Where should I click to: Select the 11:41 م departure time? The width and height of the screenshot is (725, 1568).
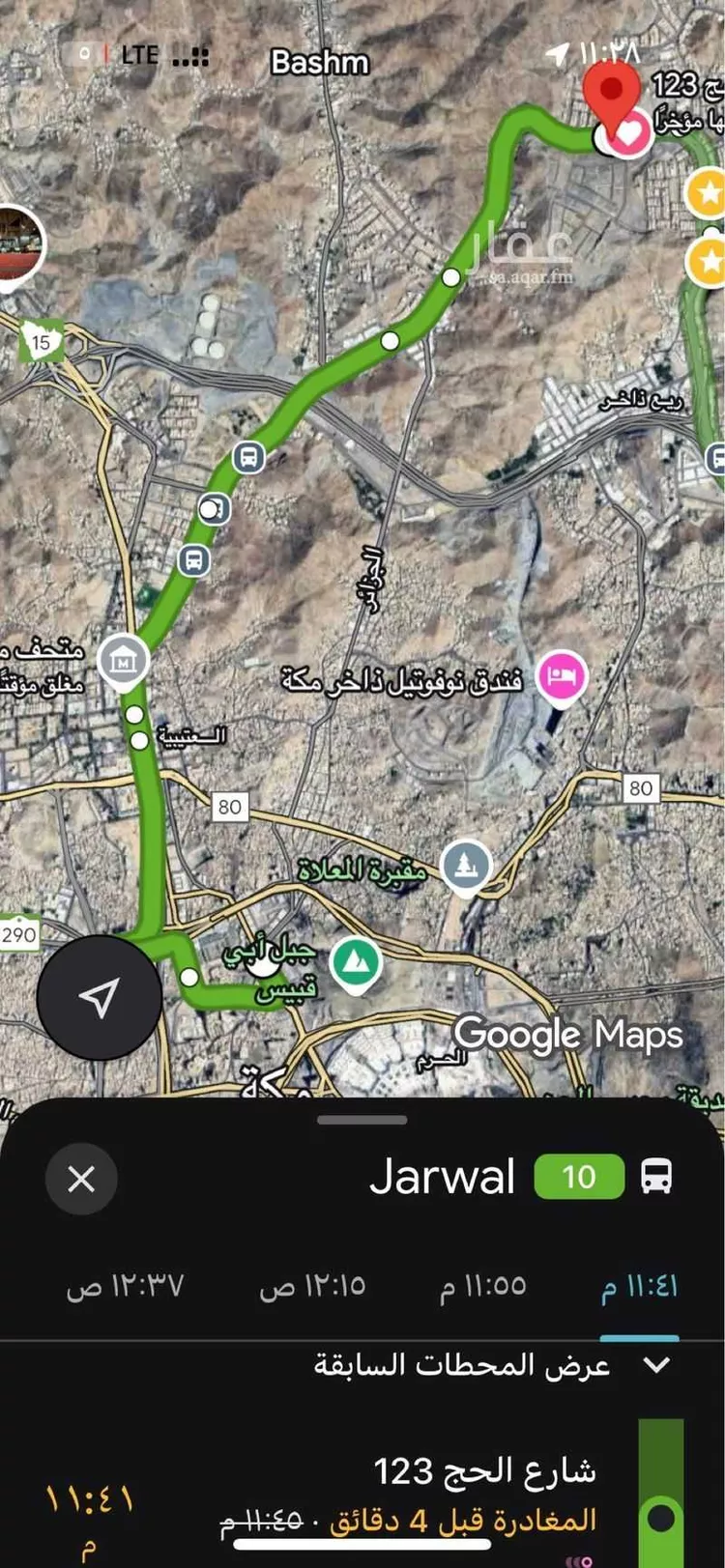coord(639,1287)
